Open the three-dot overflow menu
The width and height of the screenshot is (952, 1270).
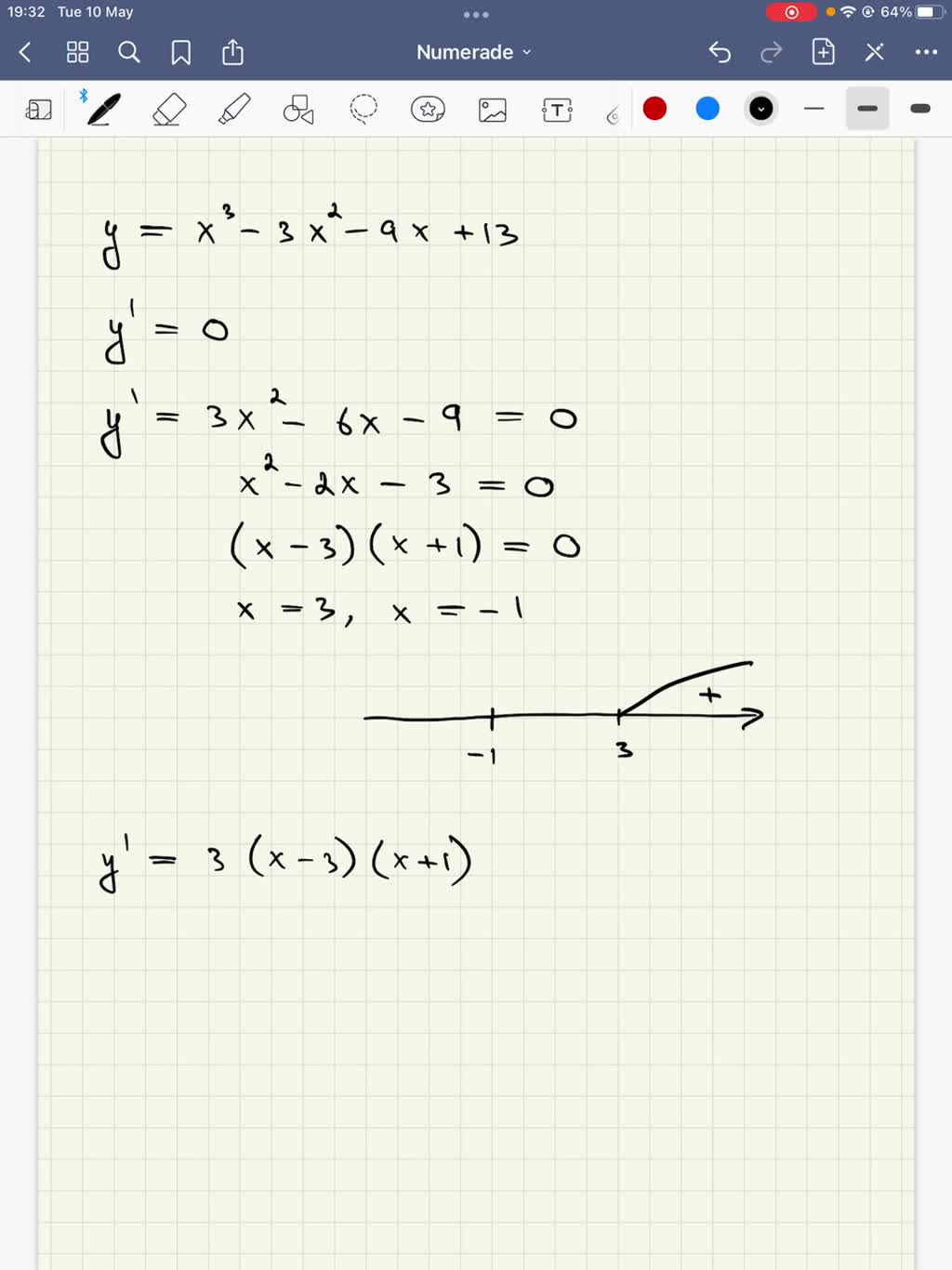coord(926,52)
